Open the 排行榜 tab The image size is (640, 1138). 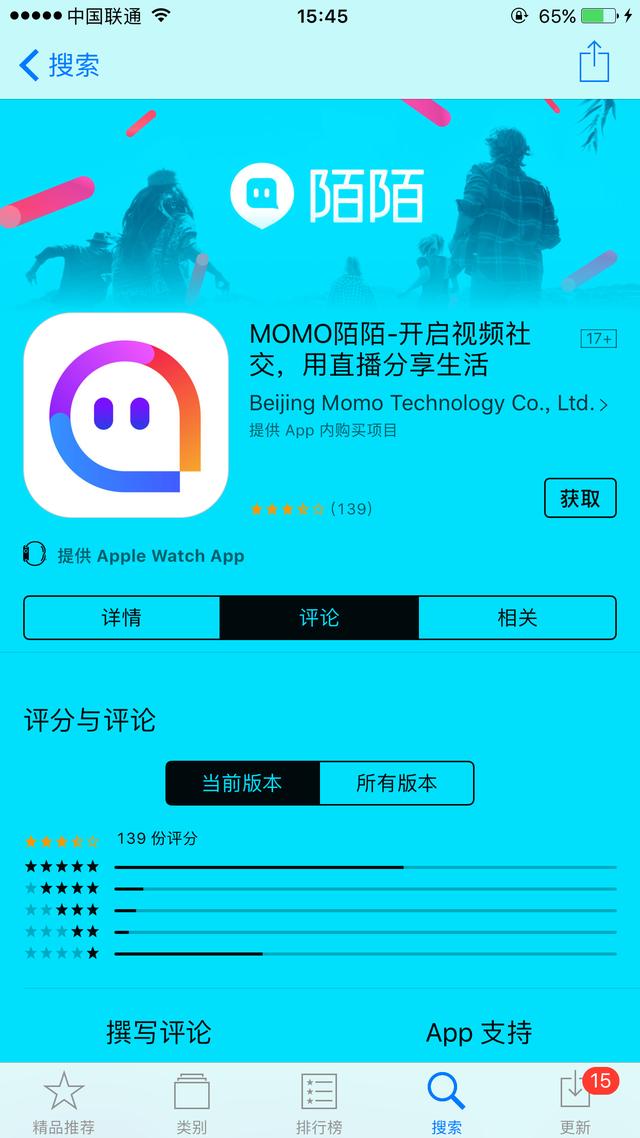319,1100
